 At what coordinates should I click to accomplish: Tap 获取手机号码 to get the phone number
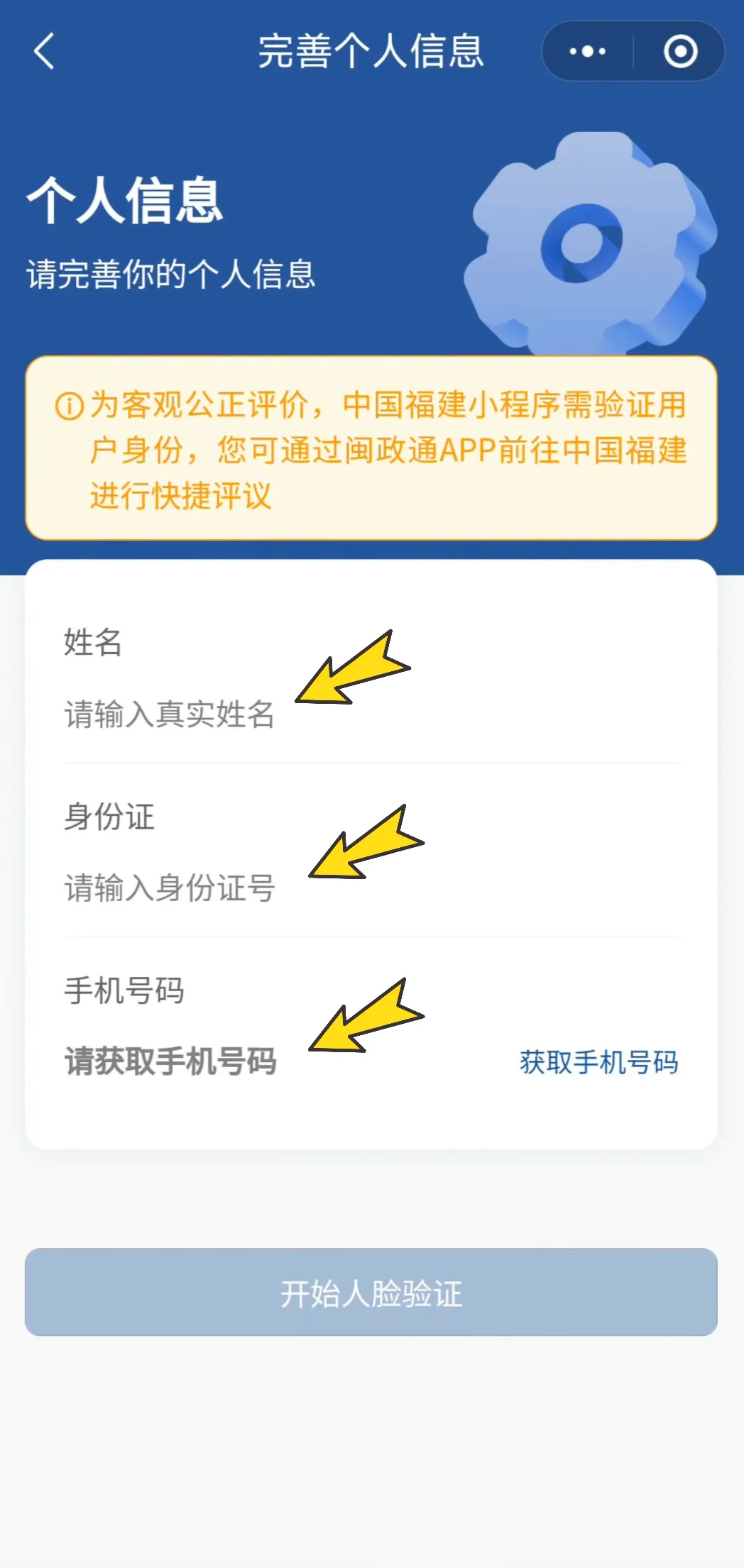[598, 1062]
